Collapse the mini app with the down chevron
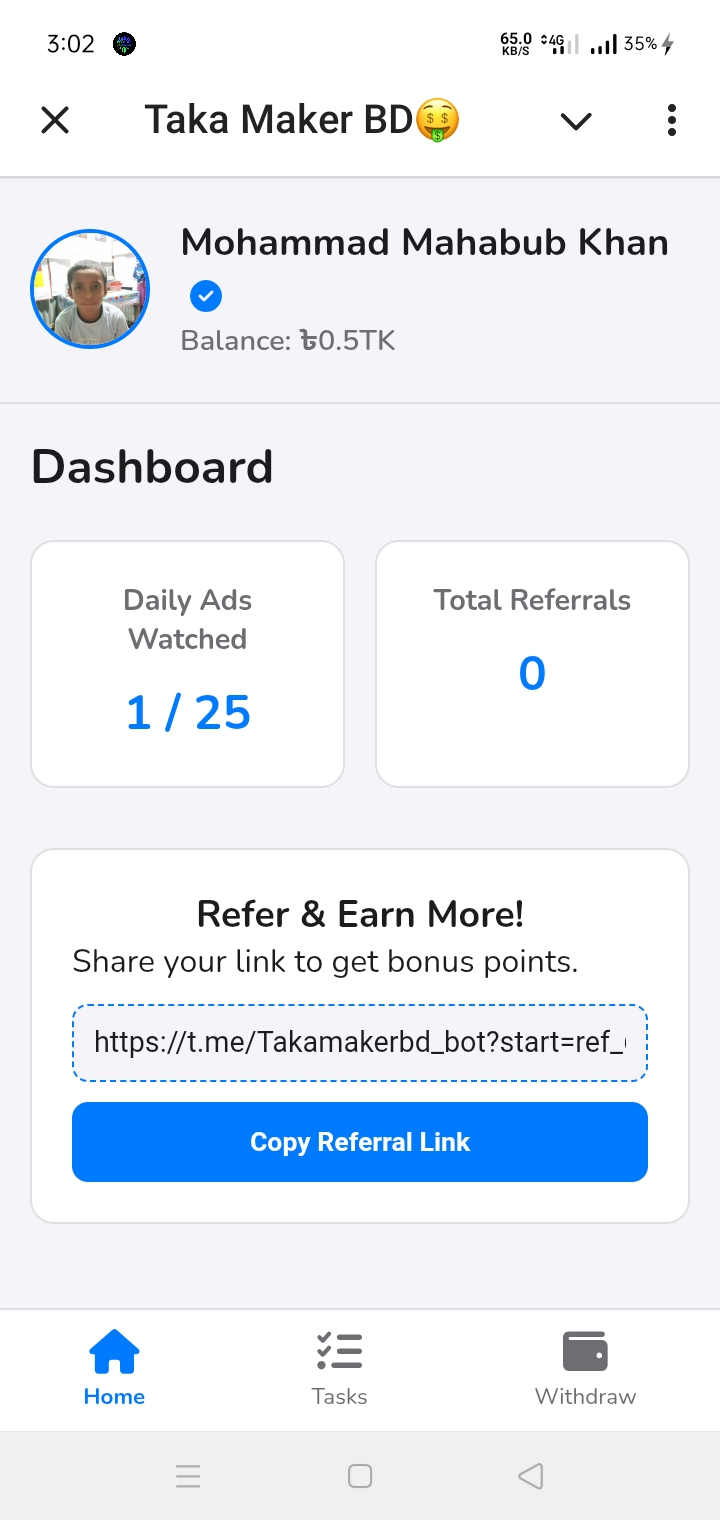 coord(576,121)
